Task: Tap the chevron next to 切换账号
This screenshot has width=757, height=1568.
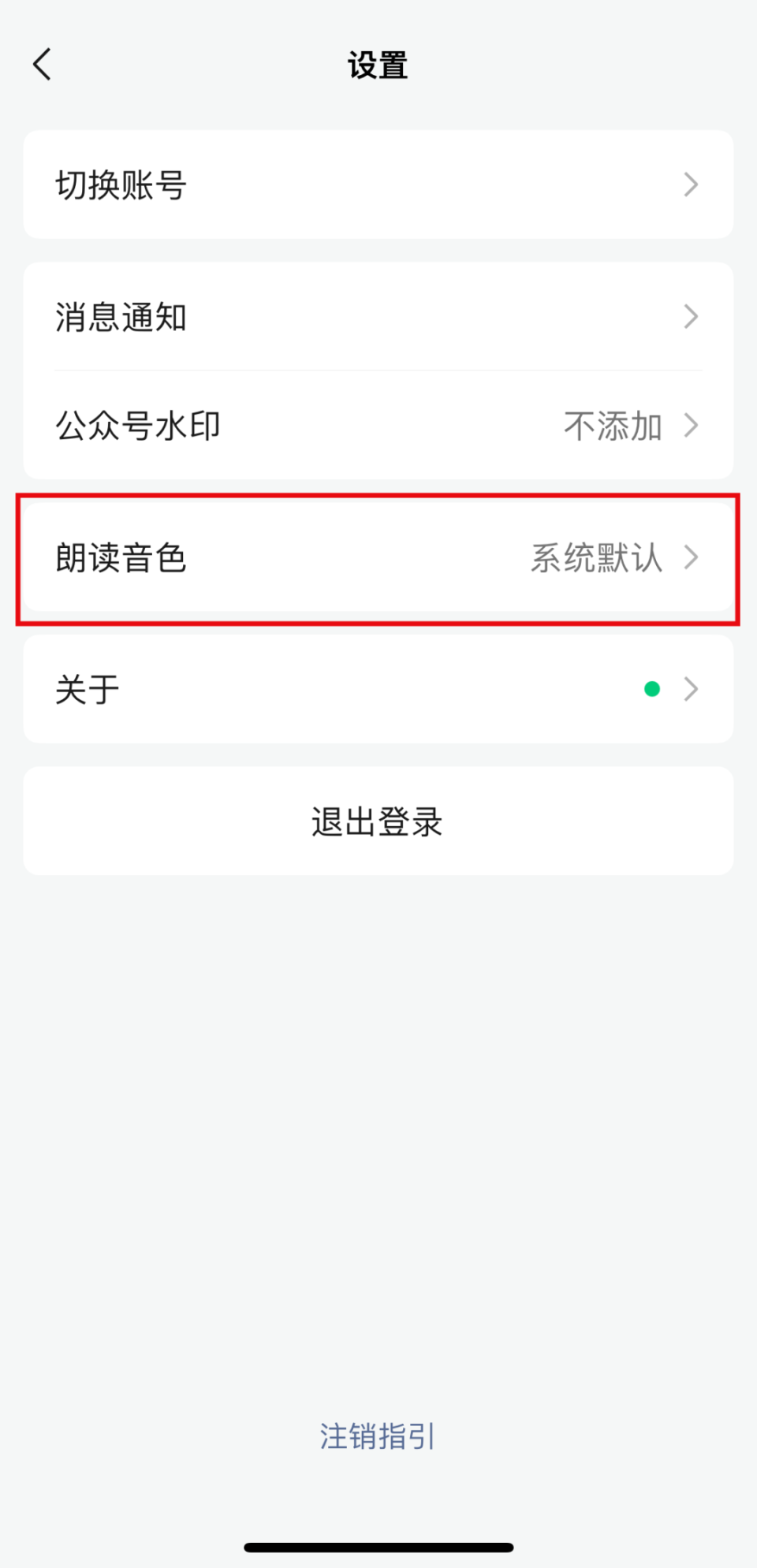Action: (692, 184)
